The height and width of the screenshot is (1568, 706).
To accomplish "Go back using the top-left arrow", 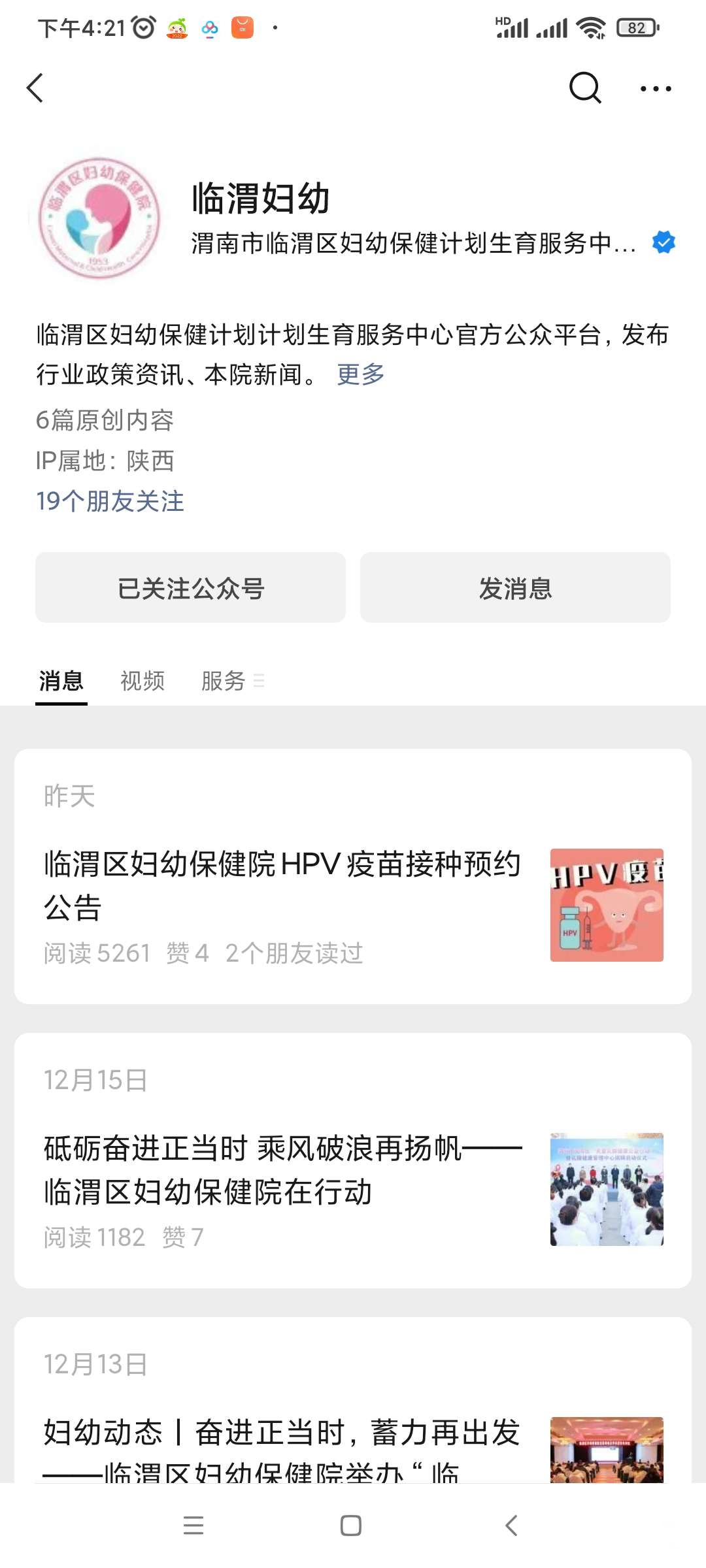I will (35, 88).
